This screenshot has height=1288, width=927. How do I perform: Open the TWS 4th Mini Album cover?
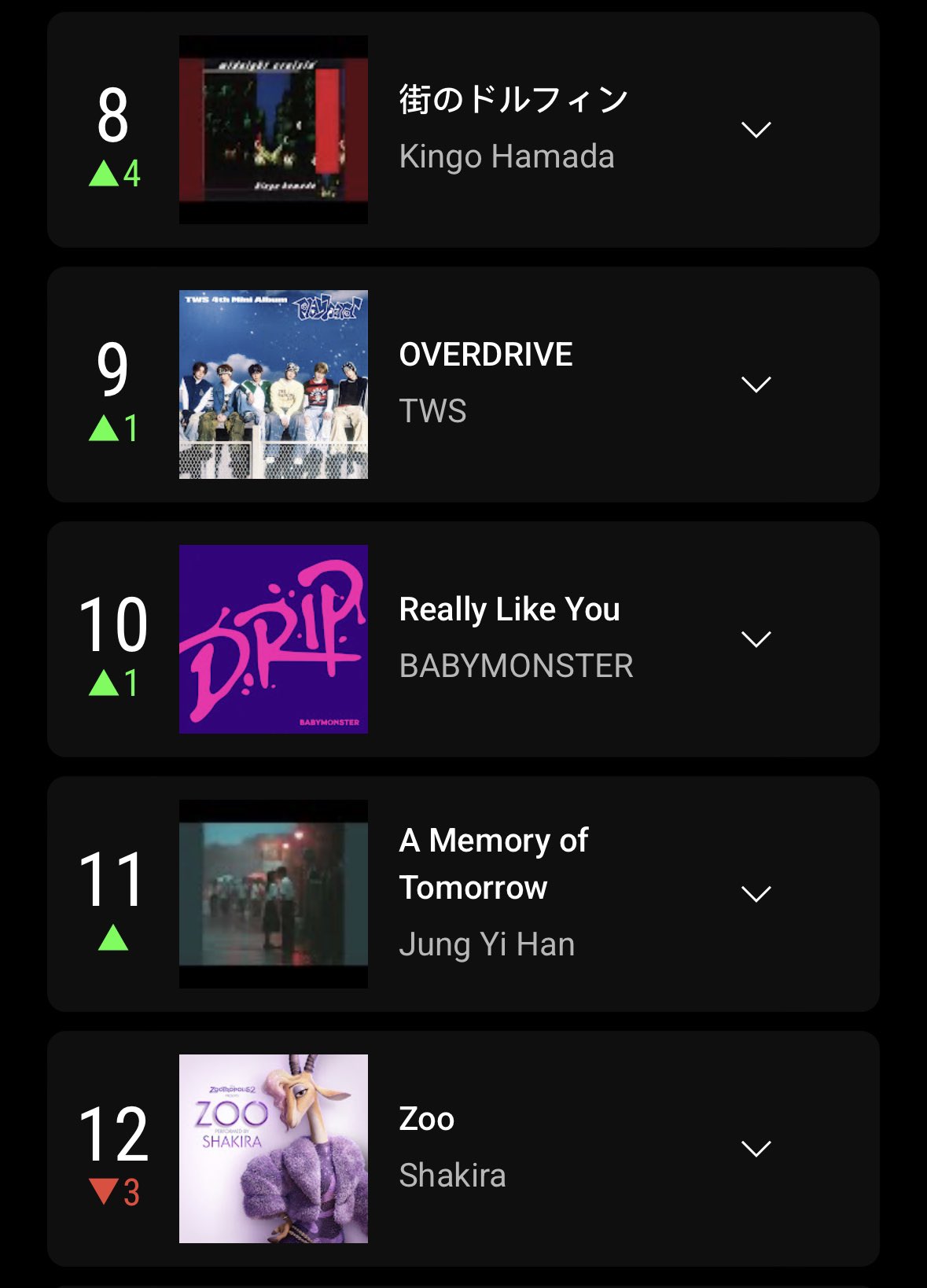pyautogui.click(x=274, y=385)
